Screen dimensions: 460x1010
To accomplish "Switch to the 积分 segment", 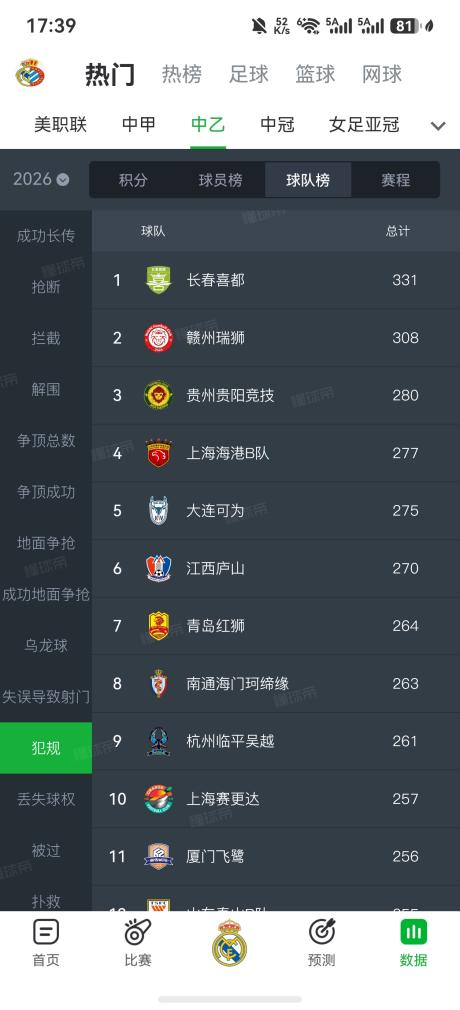I will click(133, 180).
